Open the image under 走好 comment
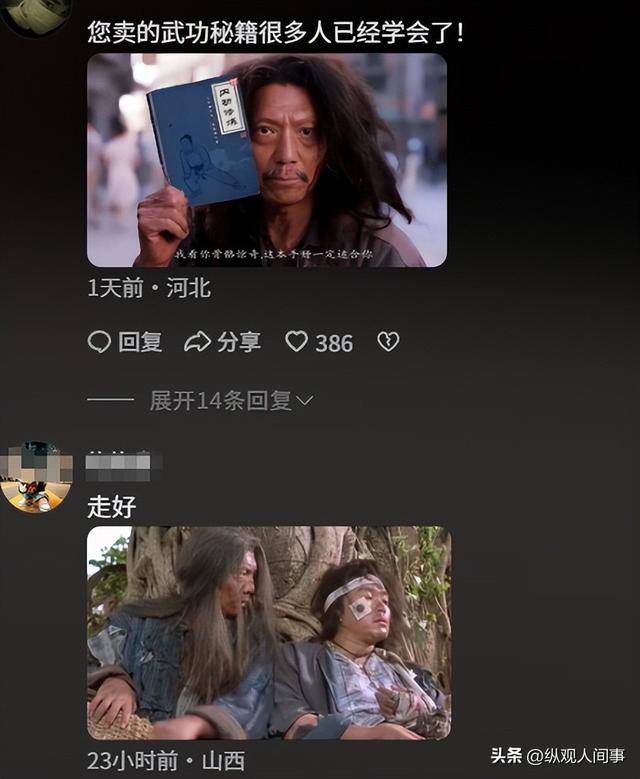Image resolution: width=640 pixels, height=779 pixels. click(x=269, y=633)
